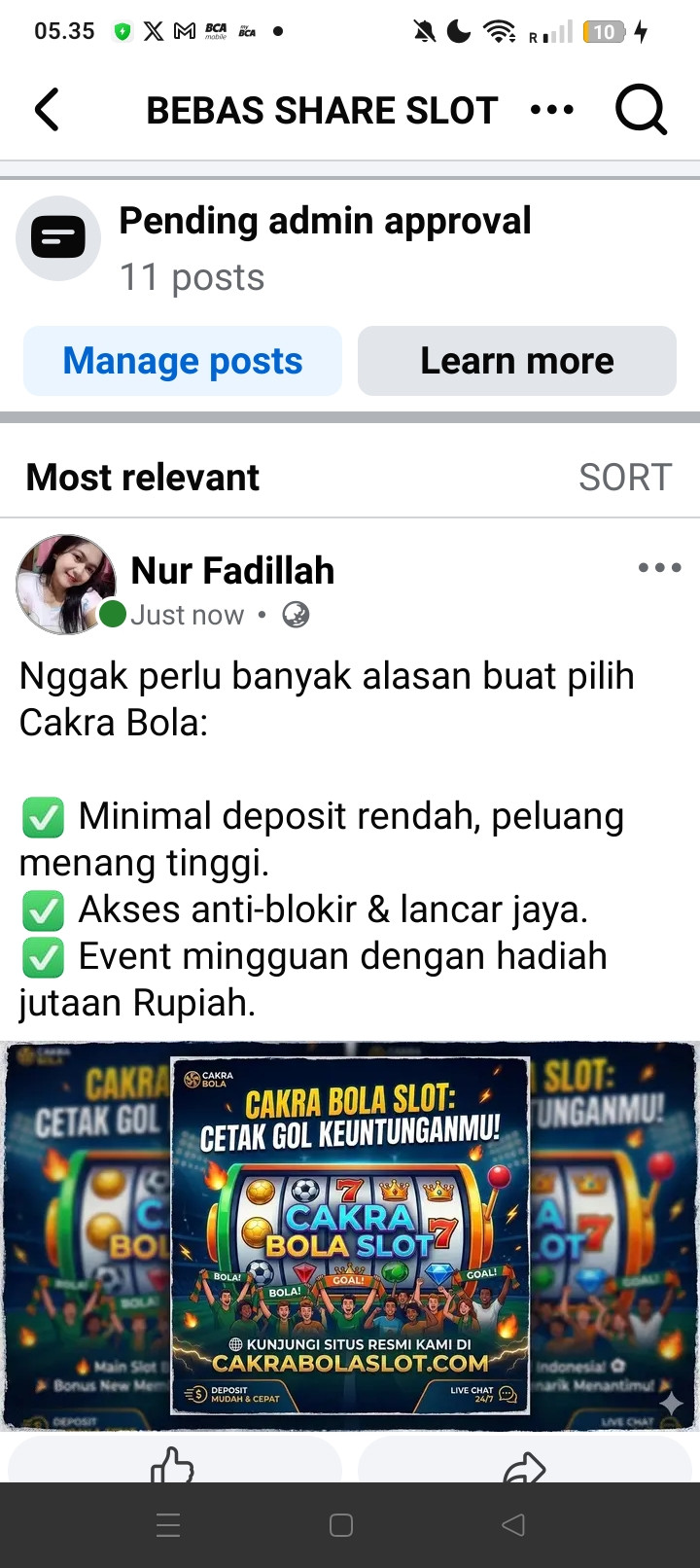The width and height of the screenshot is (700, 1568).
Task: Open the Cakra Bola Slot post image
Action: (350, 1235)
